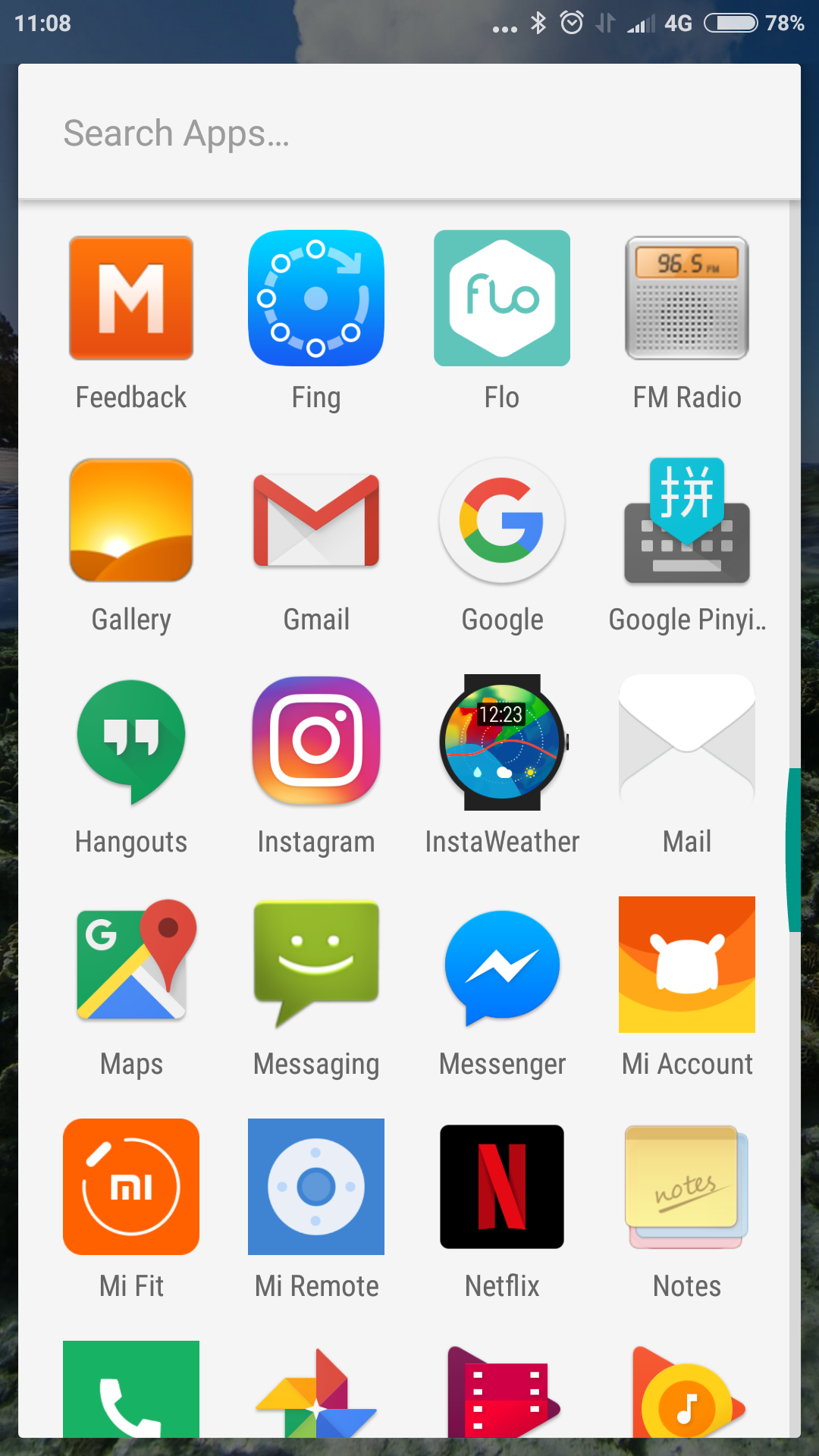The width and height of the screenshot is (819, 1456).
Task: Open the Gallery app
Action: (x=131, y=520)
